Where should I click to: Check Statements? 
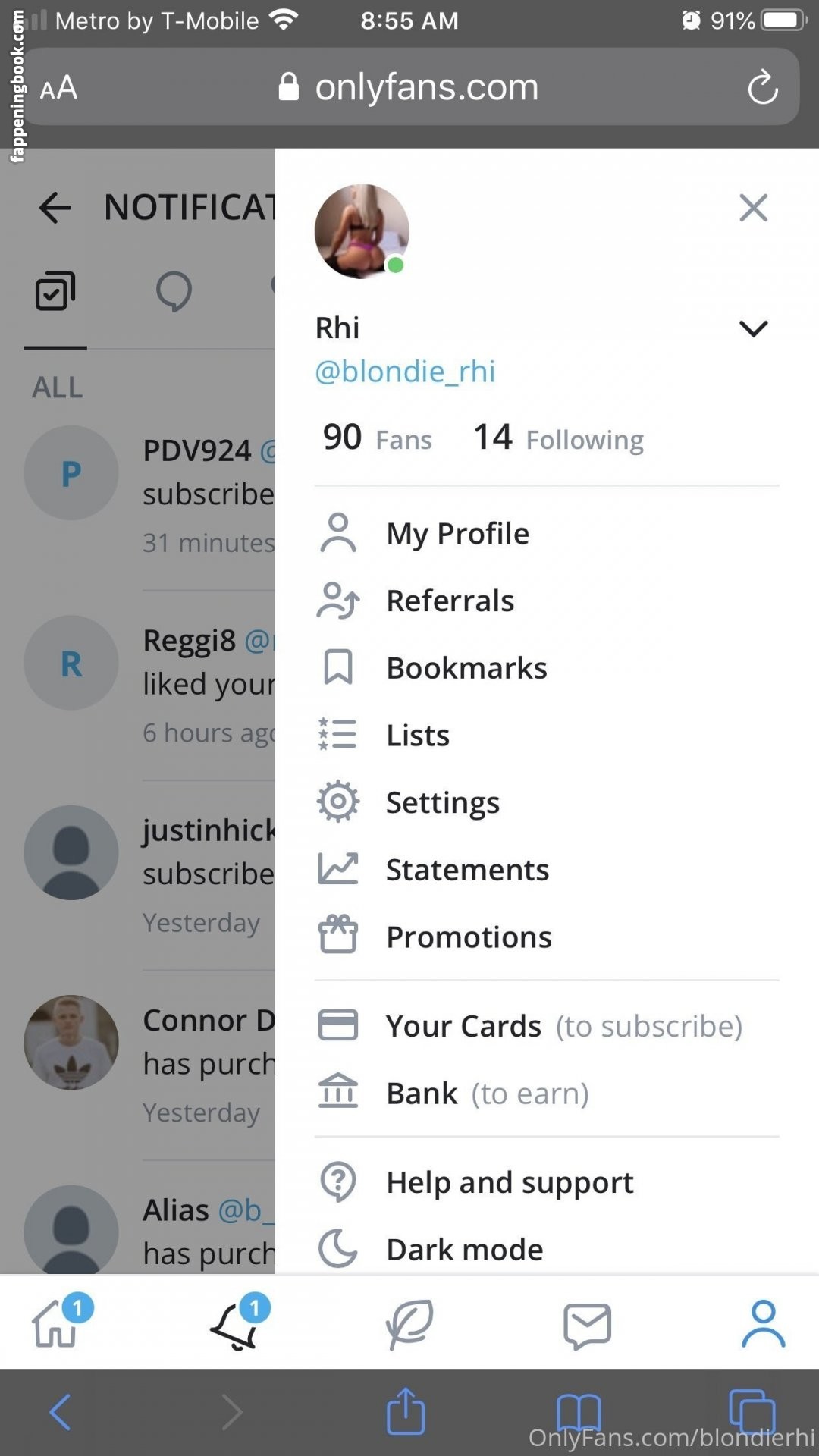(x=467, y=870)
